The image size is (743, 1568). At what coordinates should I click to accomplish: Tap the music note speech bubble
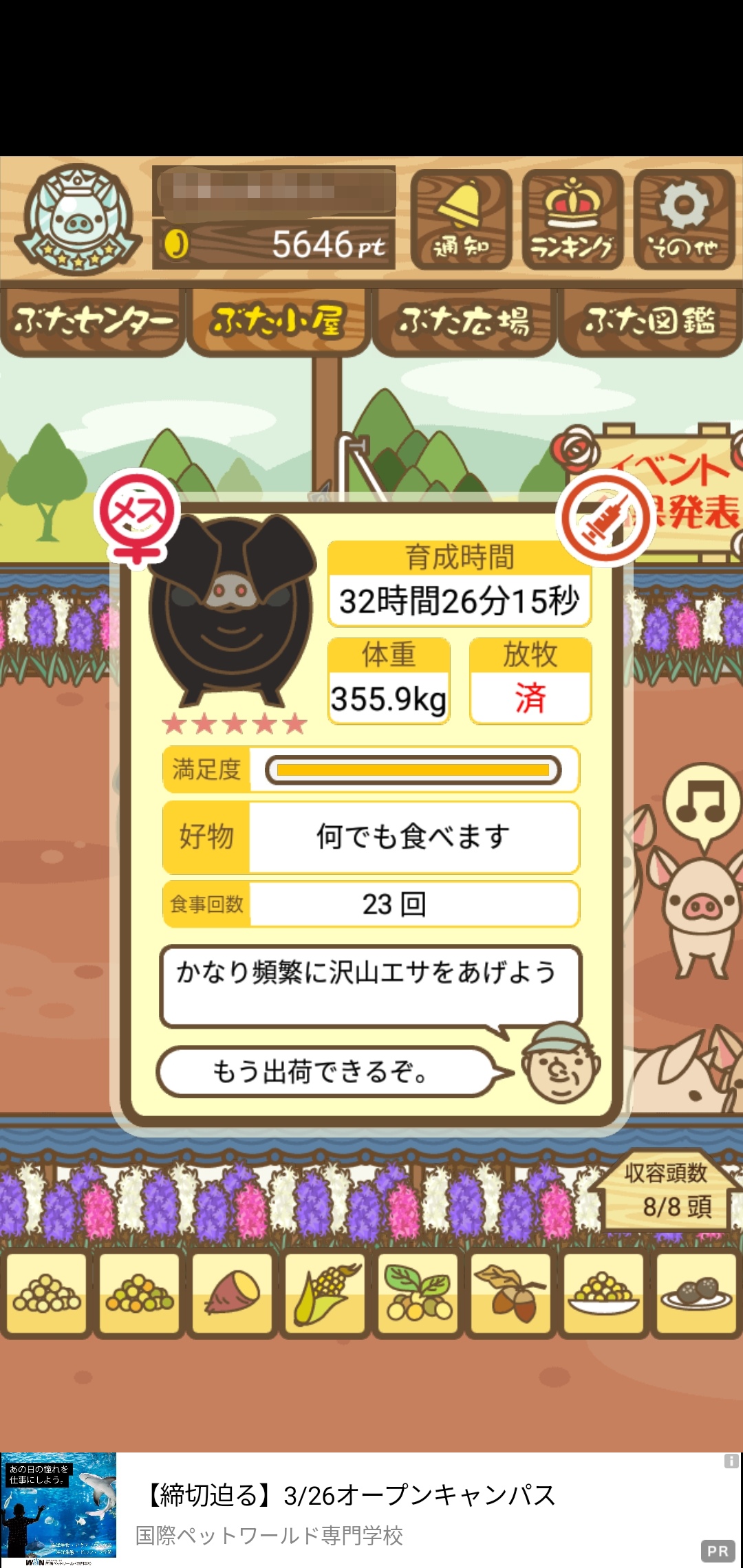pos(702,805)
